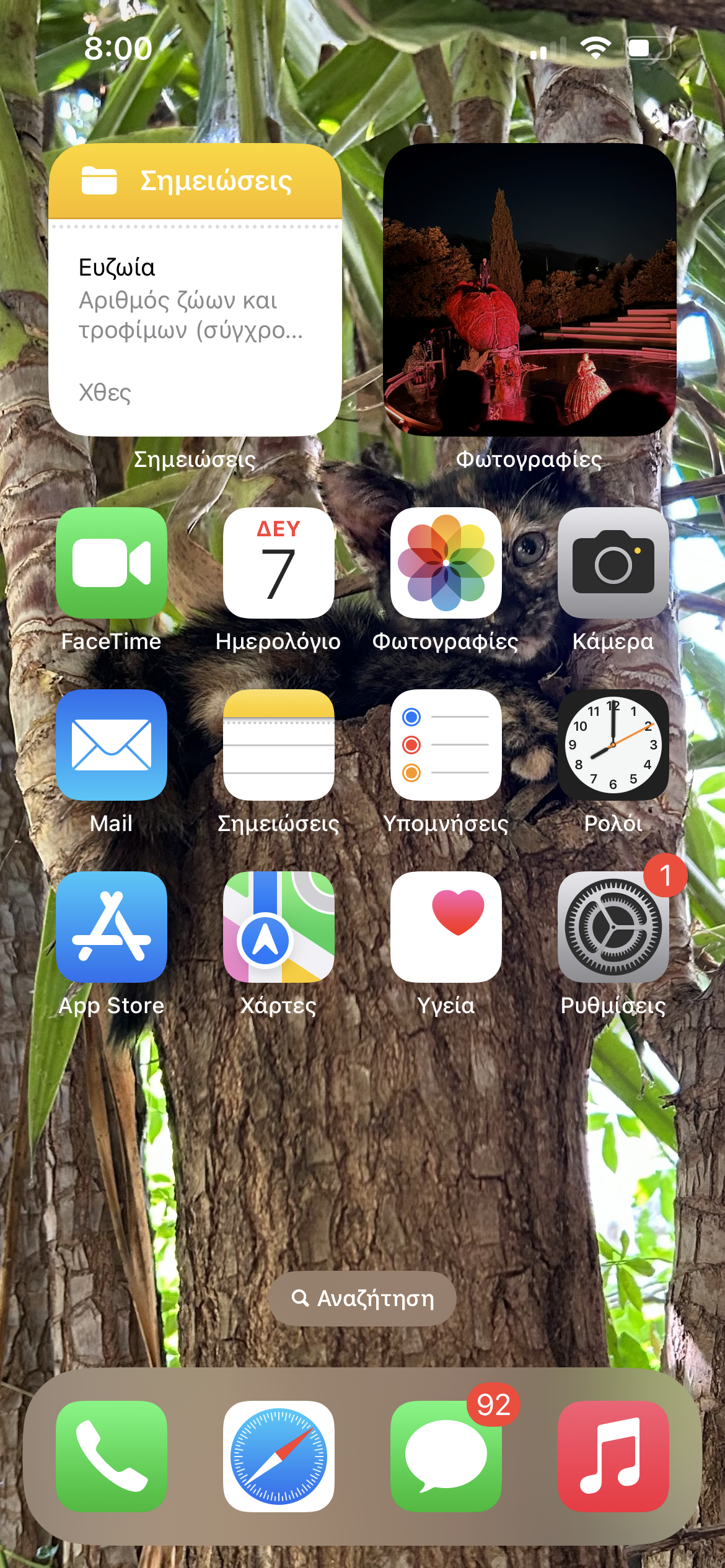Launch Safari from the dock
This screenshot has height=1568, width=725.
click(x=279, y=1456)
